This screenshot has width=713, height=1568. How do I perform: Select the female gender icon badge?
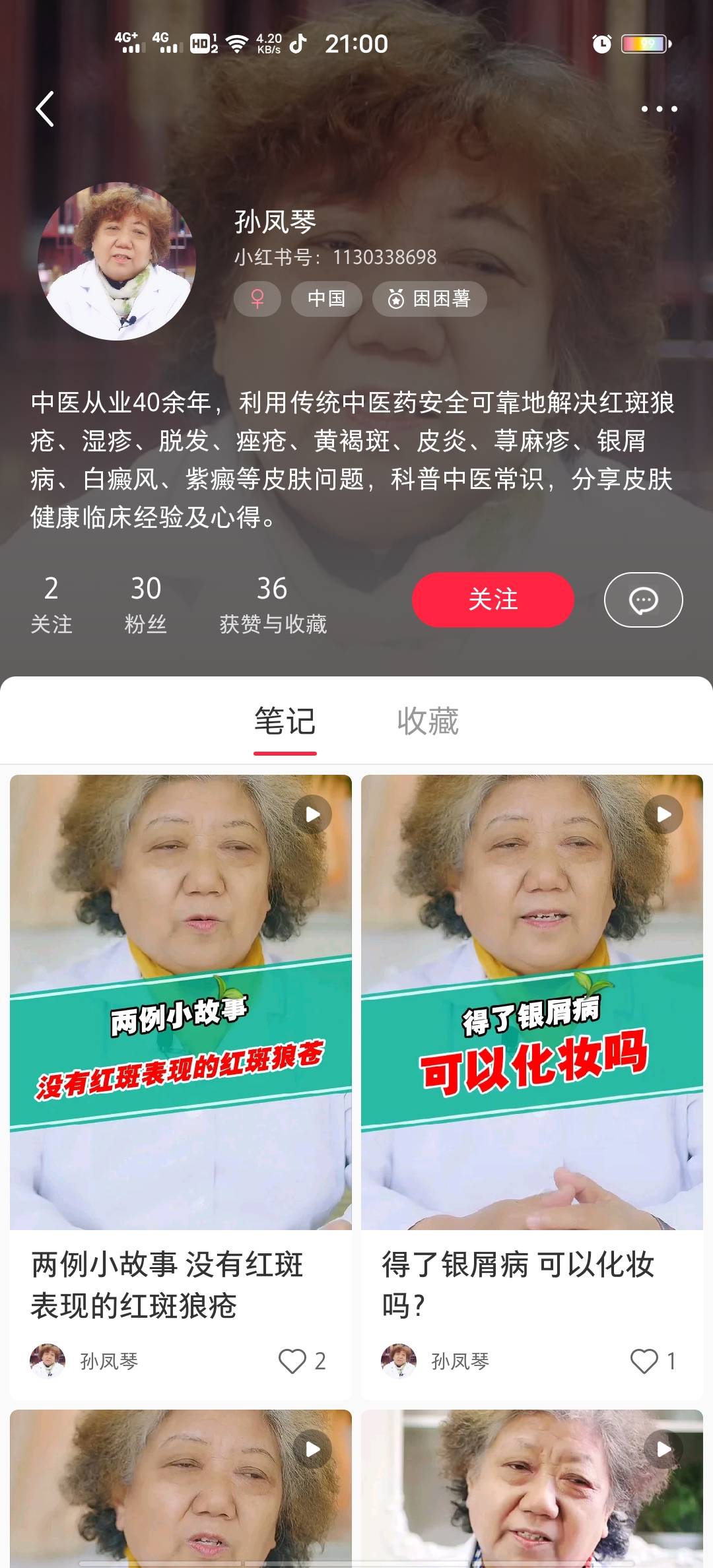pos(257,299)
